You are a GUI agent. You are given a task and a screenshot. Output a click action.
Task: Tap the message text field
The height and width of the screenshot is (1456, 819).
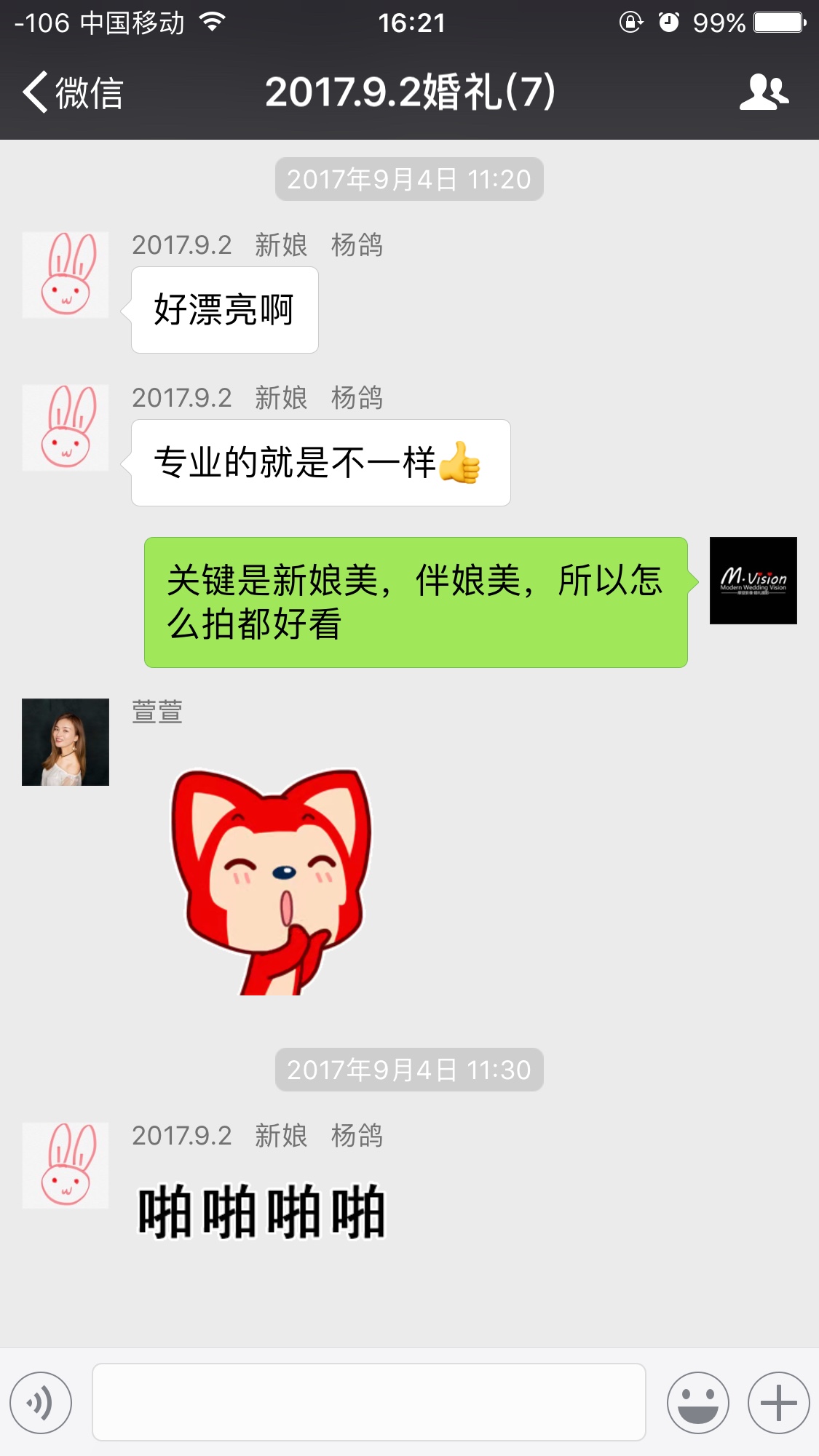click(x=369, y=1402)
